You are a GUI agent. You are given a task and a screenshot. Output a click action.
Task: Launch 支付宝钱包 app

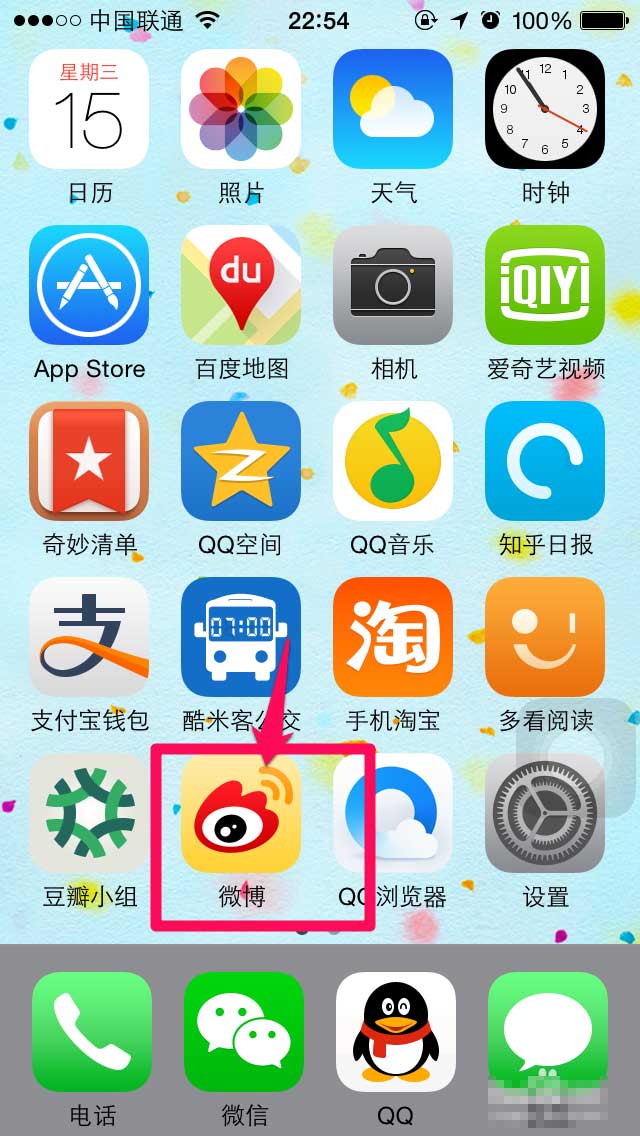pos(89,637)
